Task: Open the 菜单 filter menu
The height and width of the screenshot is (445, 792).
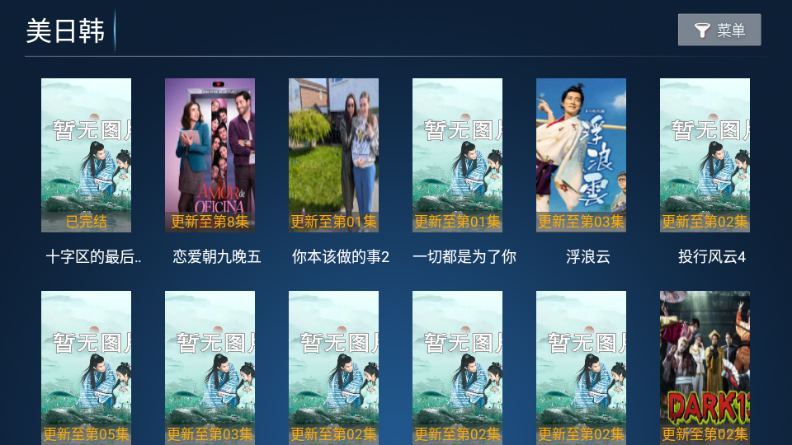Action: (719, 30)
